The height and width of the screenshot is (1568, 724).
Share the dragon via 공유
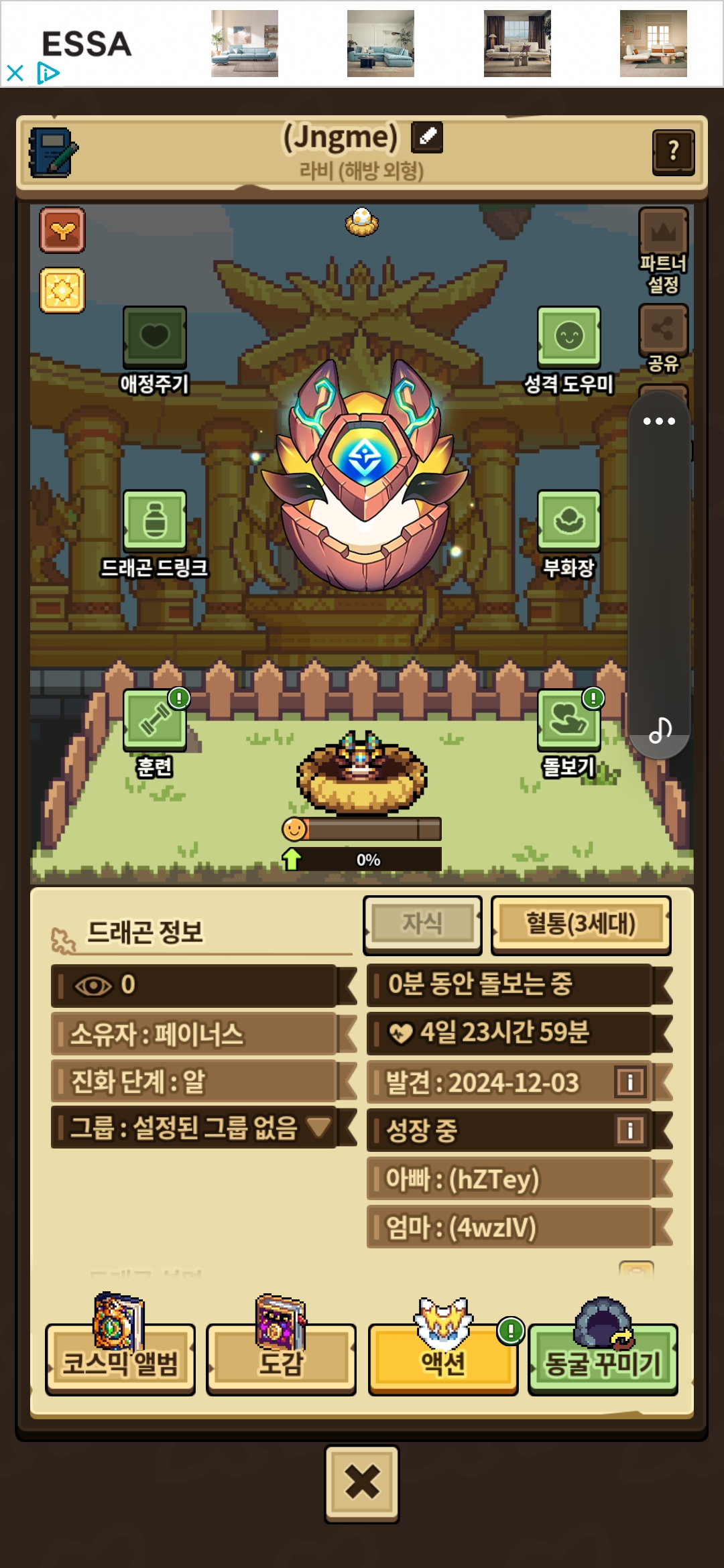663,330
